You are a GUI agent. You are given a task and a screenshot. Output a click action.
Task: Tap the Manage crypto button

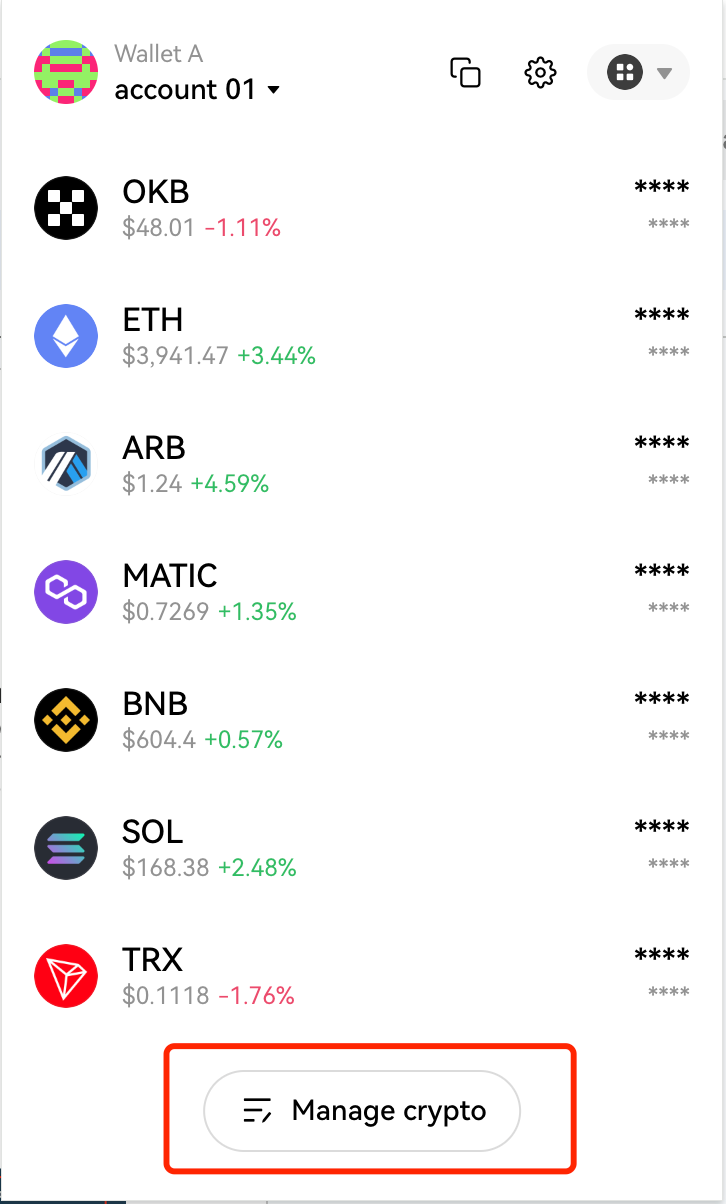tap(362, 1110)
